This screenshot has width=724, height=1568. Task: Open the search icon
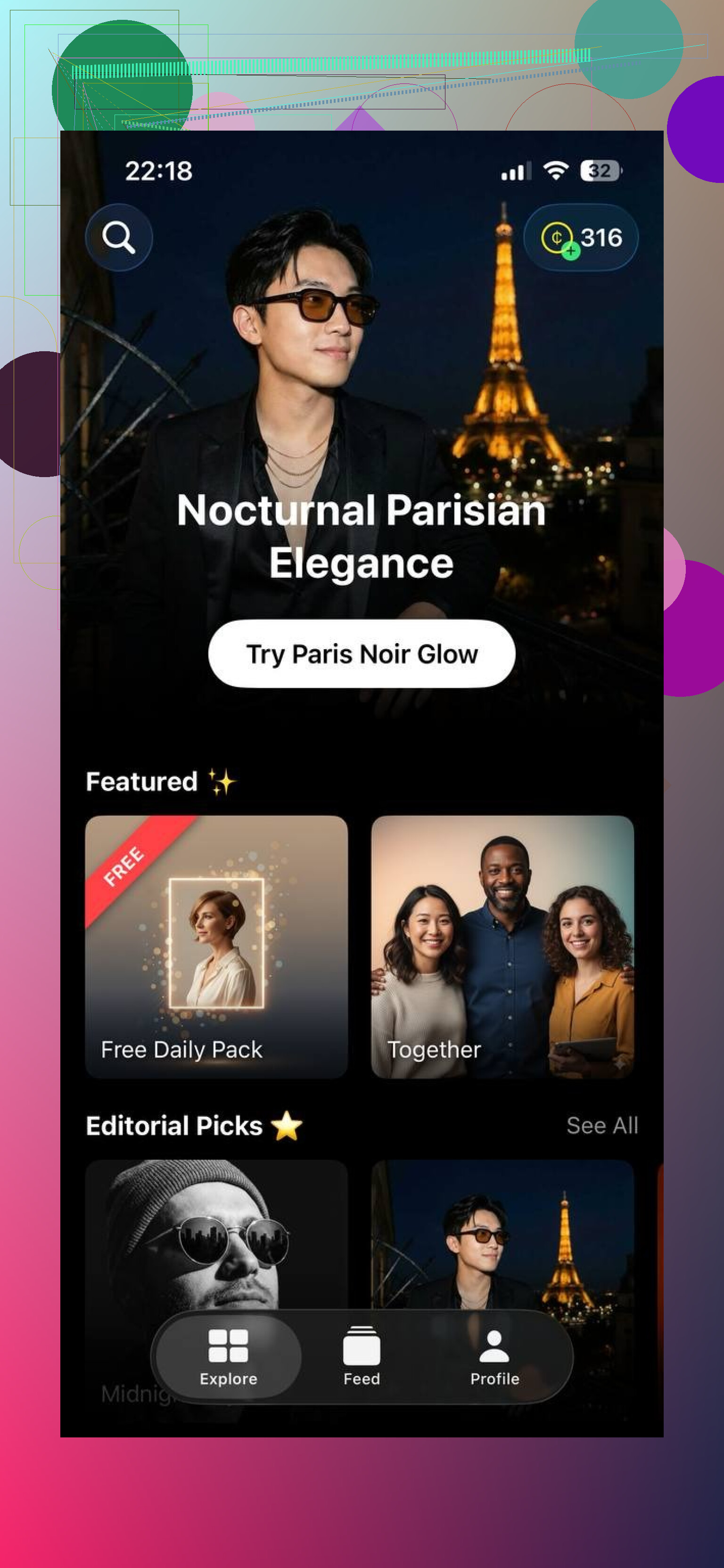tap(119, 238)
